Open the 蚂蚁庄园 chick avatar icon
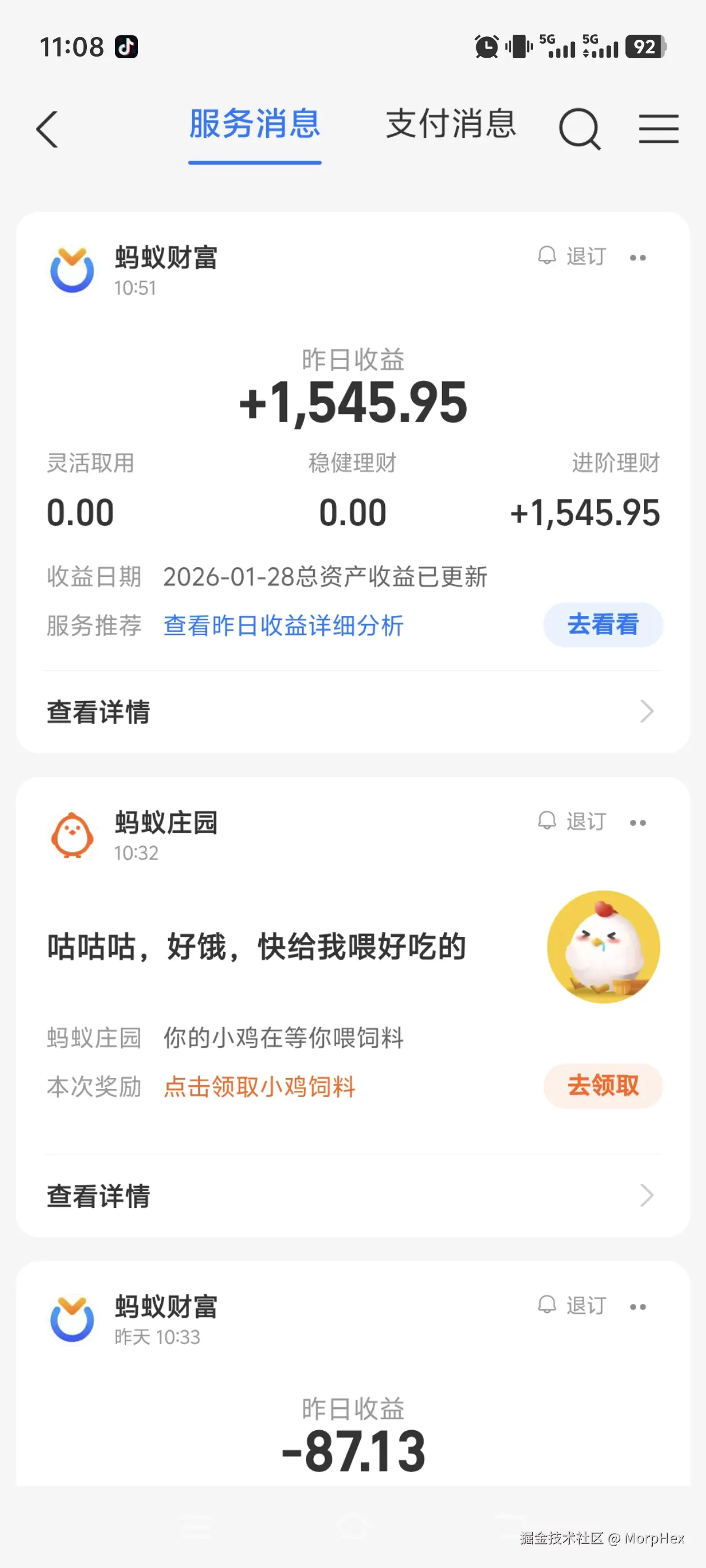 [71, 834]
